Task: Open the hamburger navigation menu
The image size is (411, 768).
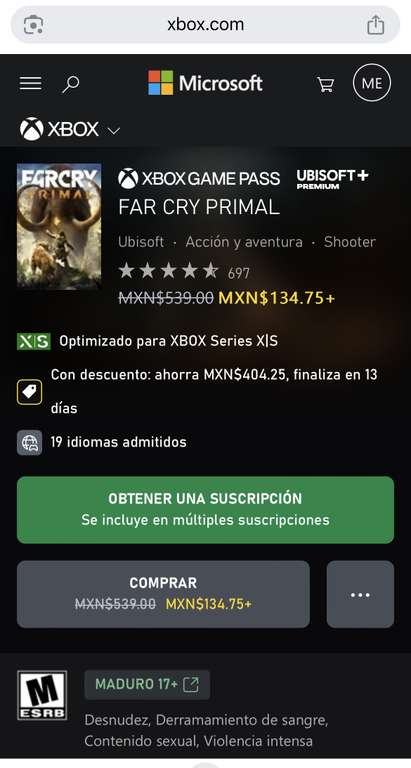Action: (x=30, y=83)
